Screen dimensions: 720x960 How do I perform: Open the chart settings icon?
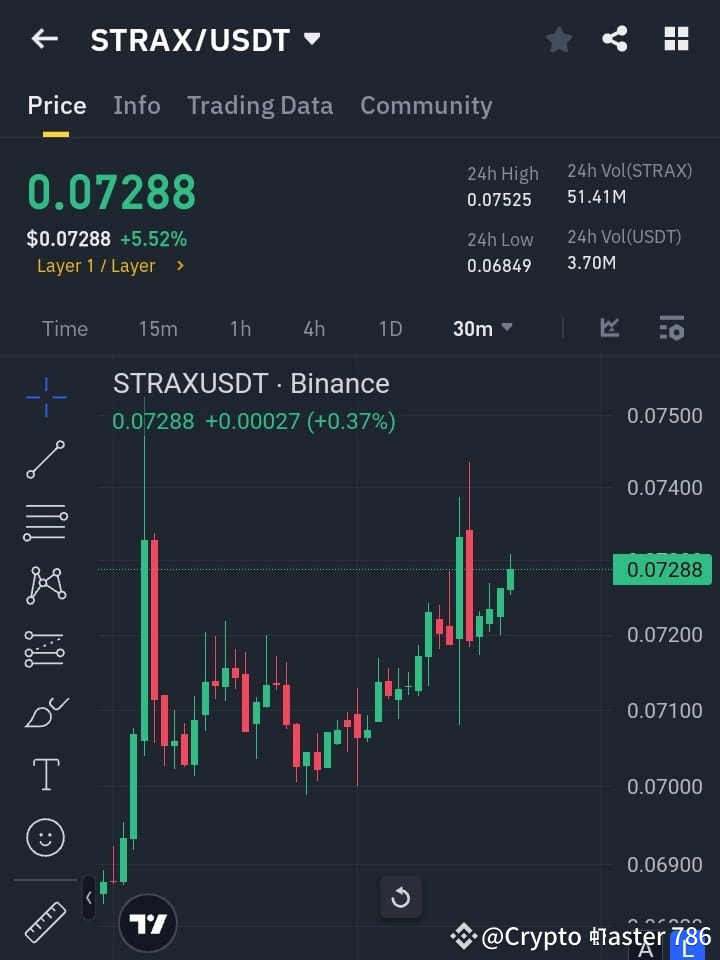[671, 328]
